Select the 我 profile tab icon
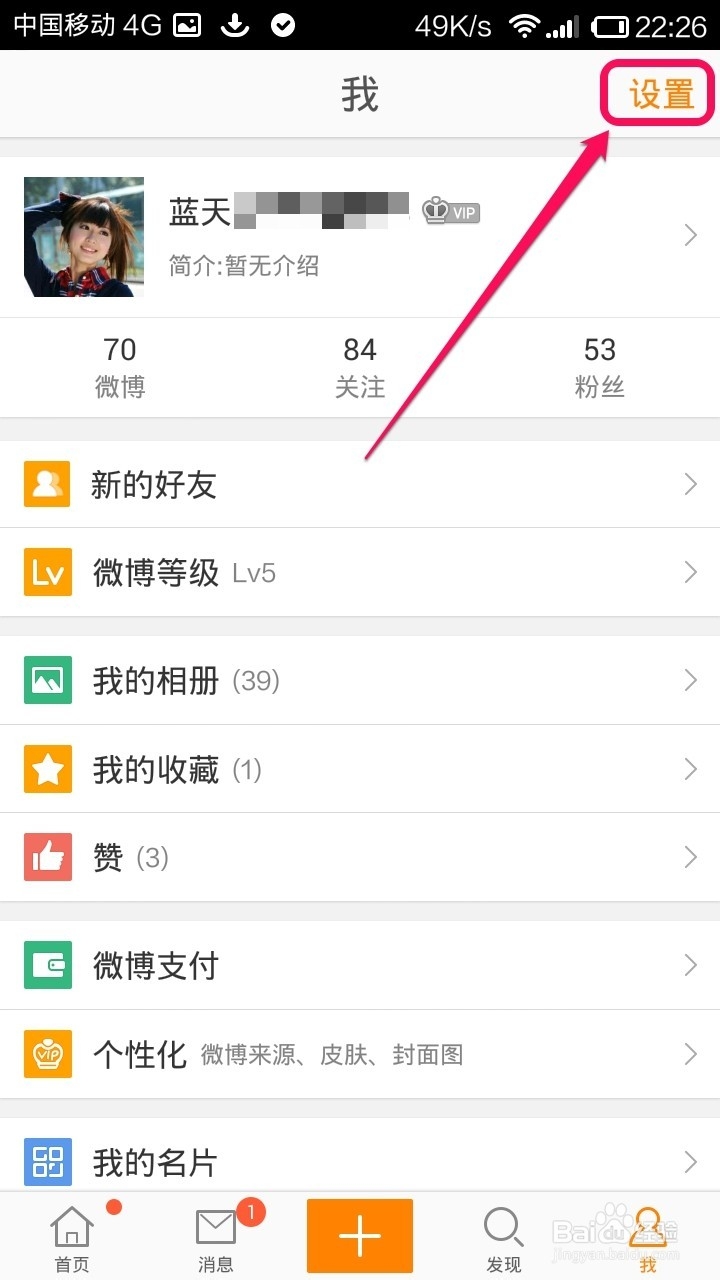This screenshot has height=1280, width=720. [x=649, y=1225]
